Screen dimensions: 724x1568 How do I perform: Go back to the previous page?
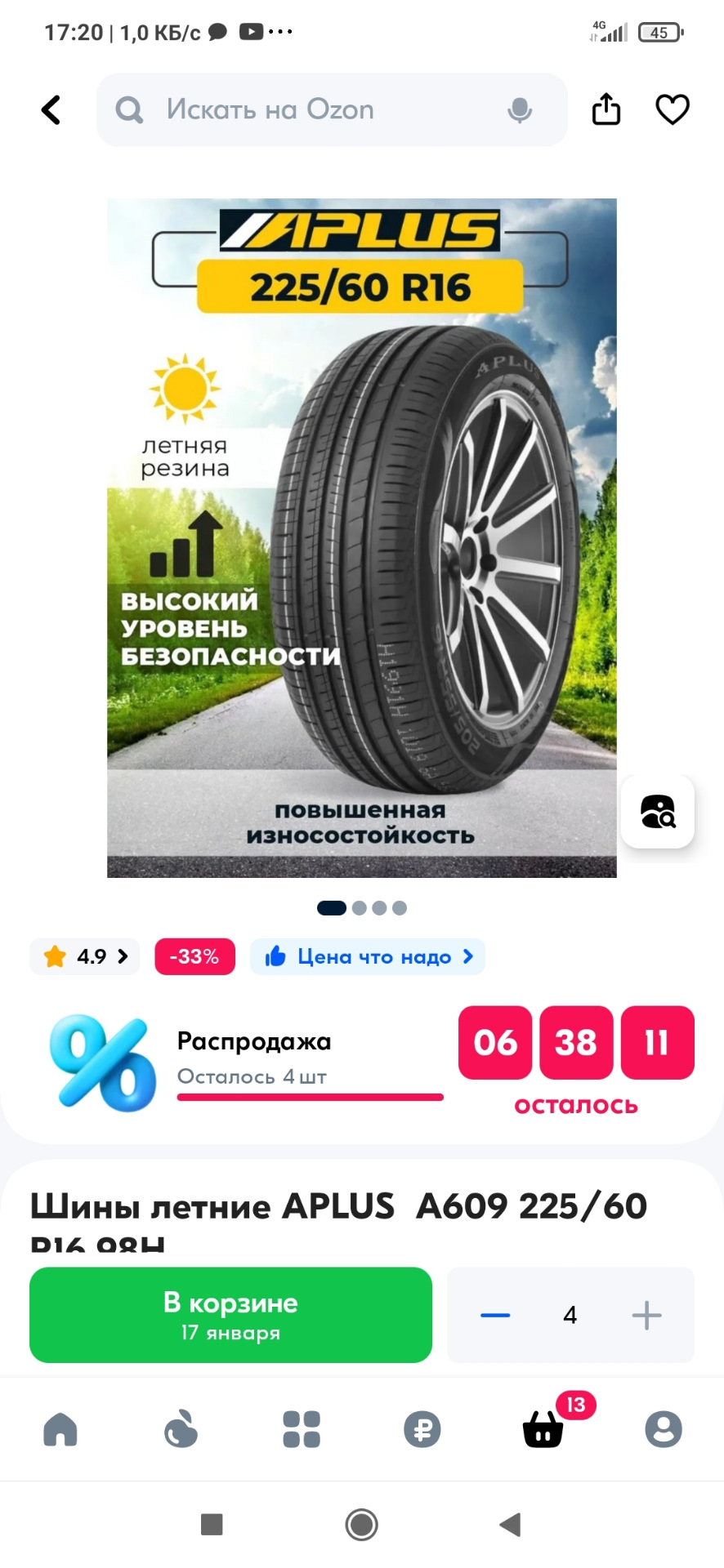[51, 110]
